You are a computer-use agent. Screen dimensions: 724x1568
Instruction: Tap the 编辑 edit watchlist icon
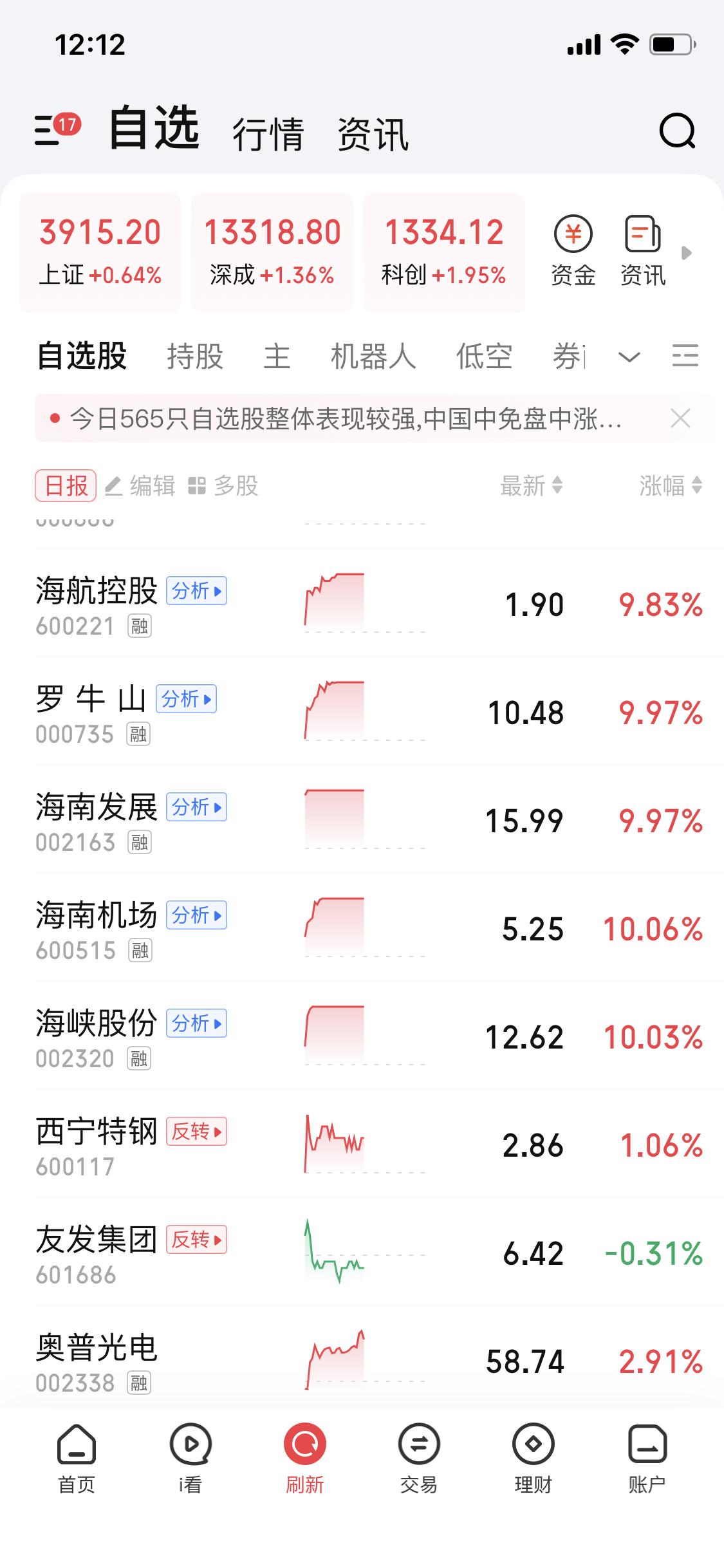(x=142, y=487)
